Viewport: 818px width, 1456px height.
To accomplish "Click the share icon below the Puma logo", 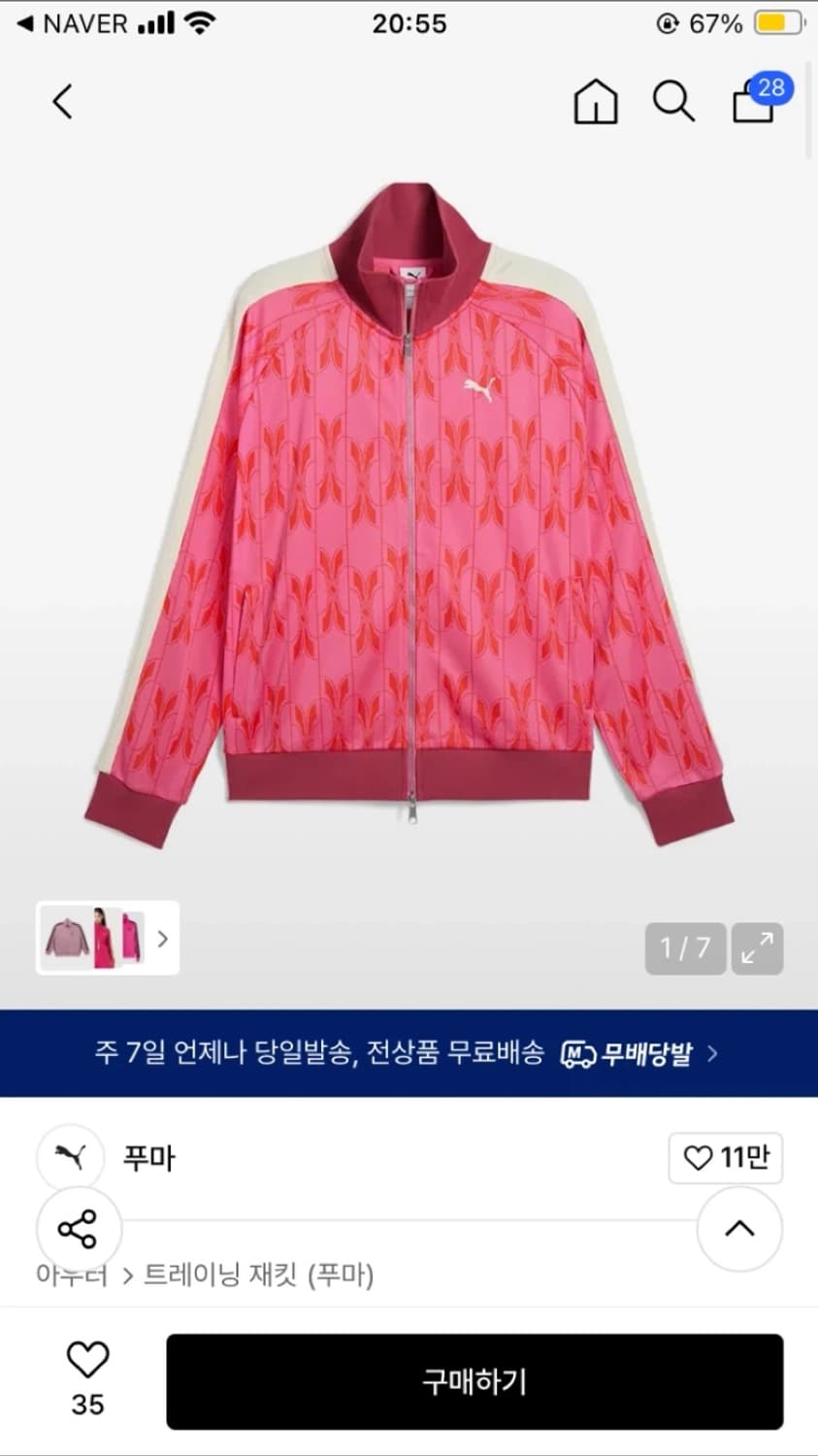I will tap(80, 1229).
